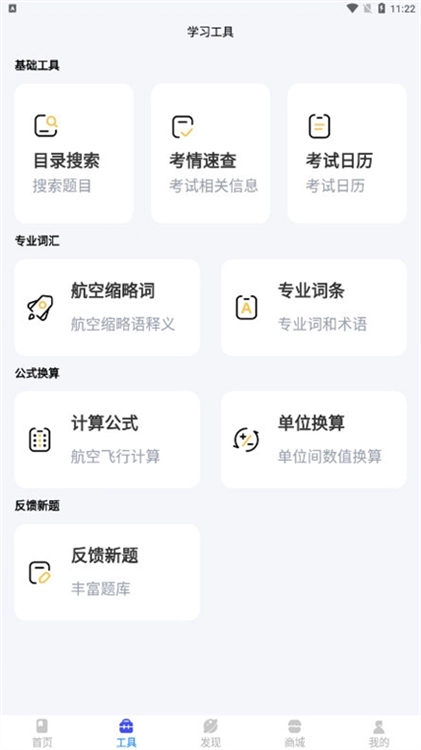The width and height of the screenshot is (421, 750).
Task: Open the 反馈新题 card
Action: tap(107, 572)
